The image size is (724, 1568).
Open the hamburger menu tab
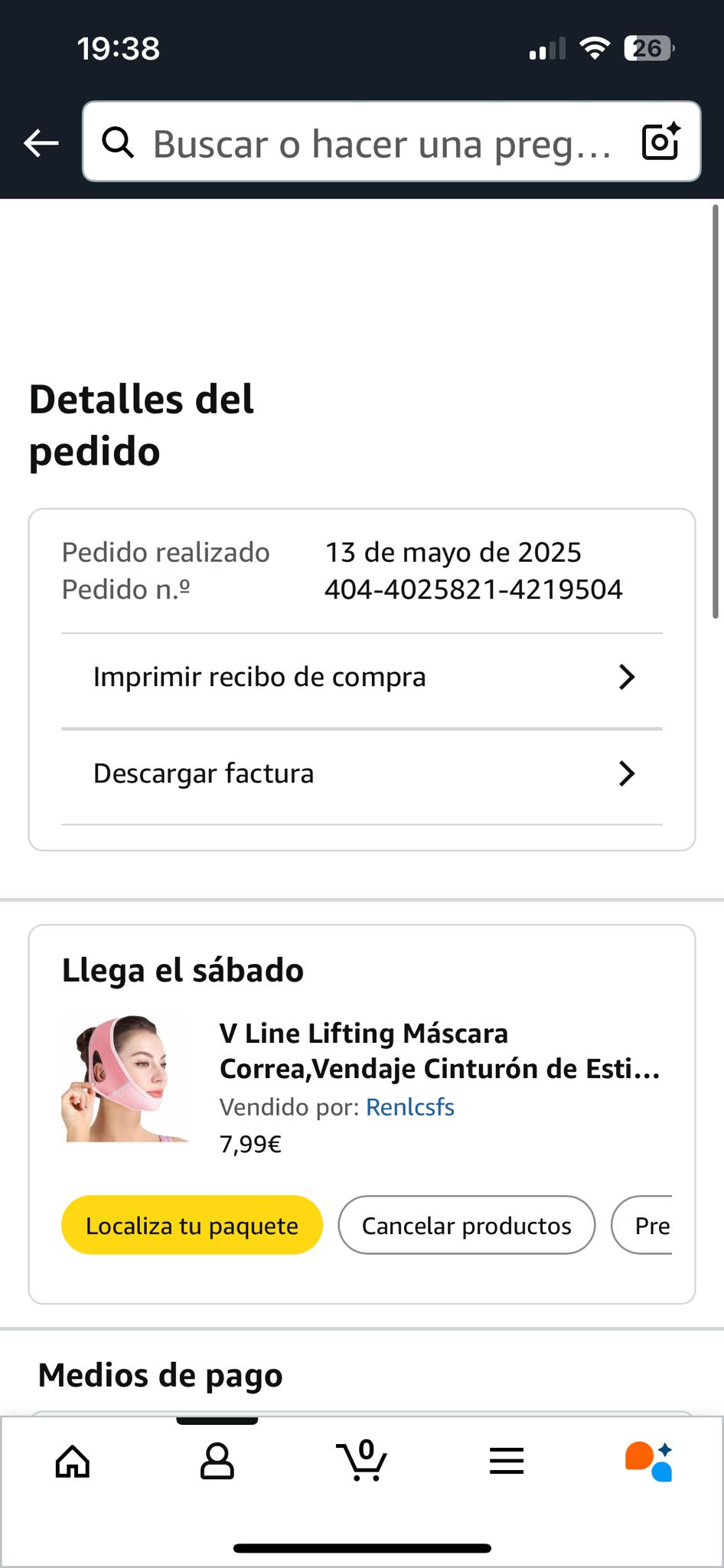click(507, 1462)
